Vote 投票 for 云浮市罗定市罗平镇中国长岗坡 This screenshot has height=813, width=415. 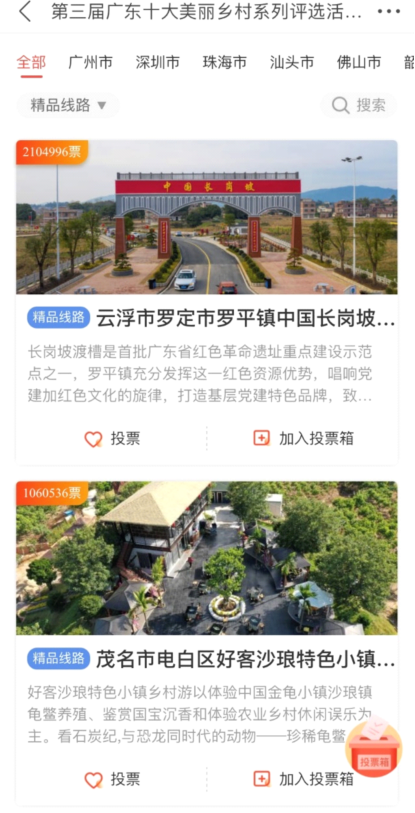point(112,439)
